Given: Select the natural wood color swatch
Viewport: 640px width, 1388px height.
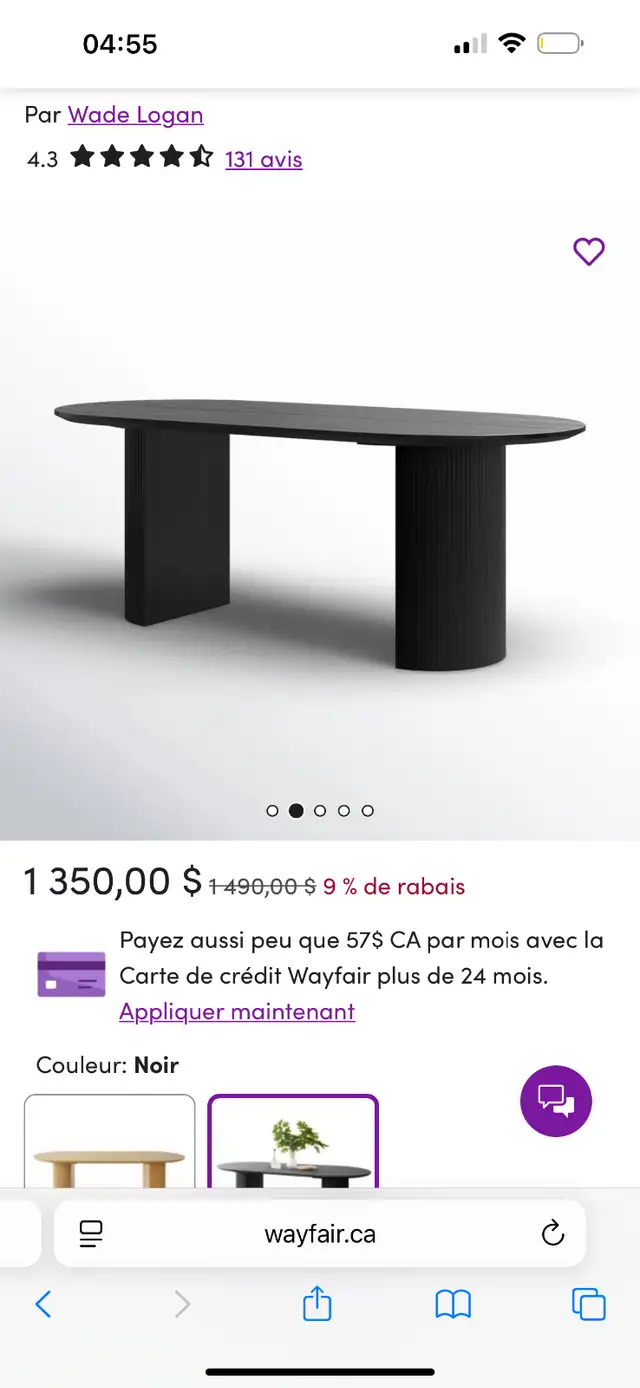Looking at the screenshot, I should pyautogui.click(x=110, y=1141).
